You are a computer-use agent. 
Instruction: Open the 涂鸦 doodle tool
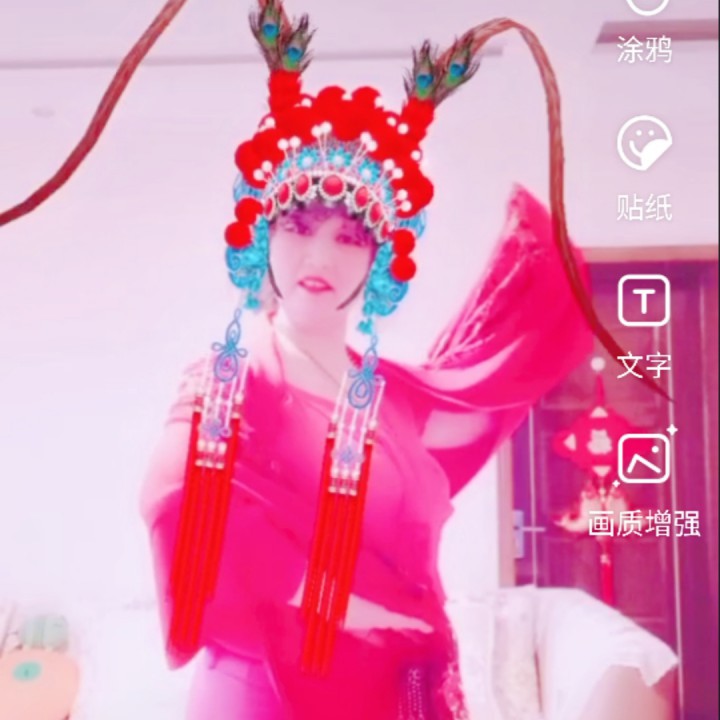[644, 30]
